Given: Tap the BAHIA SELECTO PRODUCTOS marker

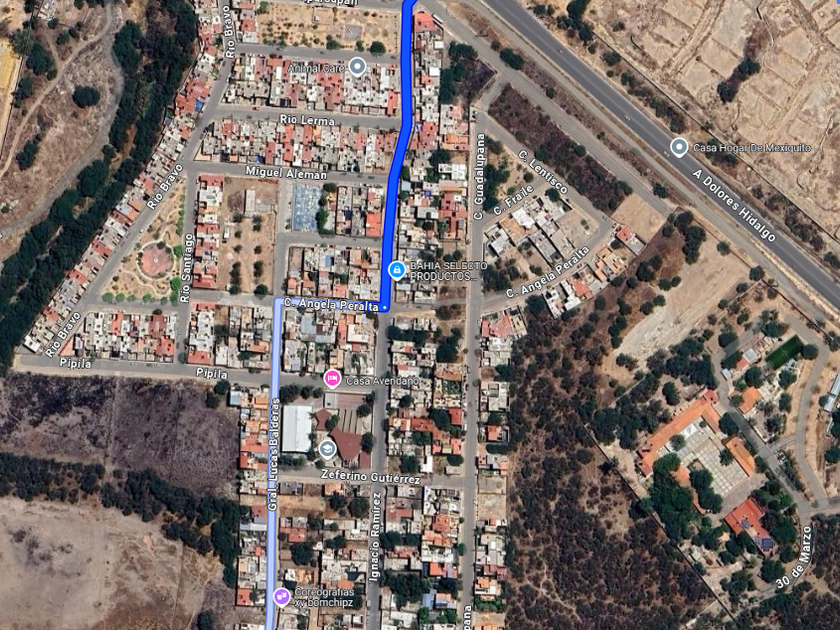Looking at the screenshot, I should tap(397, 270).
